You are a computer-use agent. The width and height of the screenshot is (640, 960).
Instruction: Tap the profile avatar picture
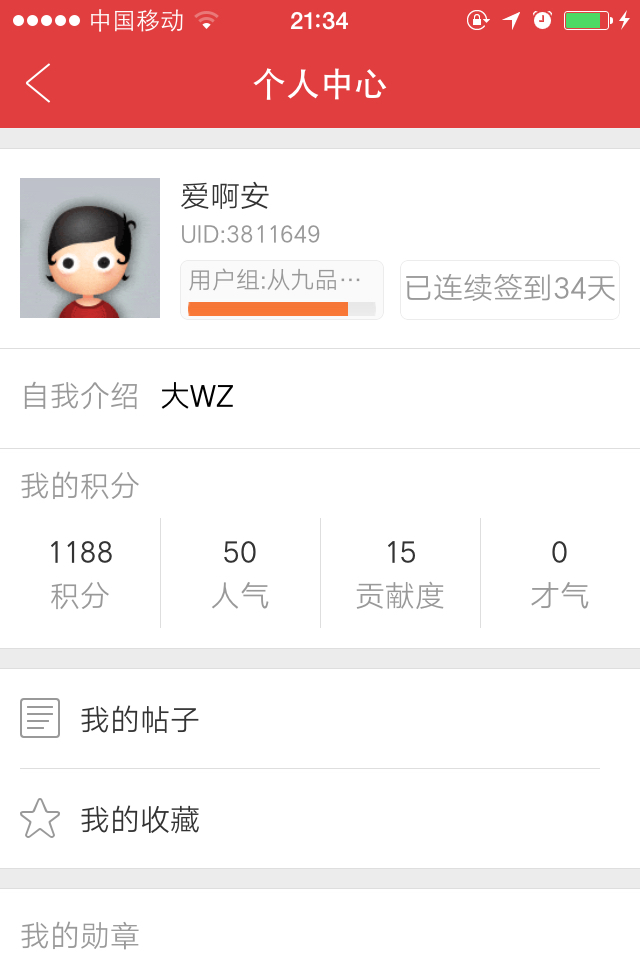[x=90, y=248]
